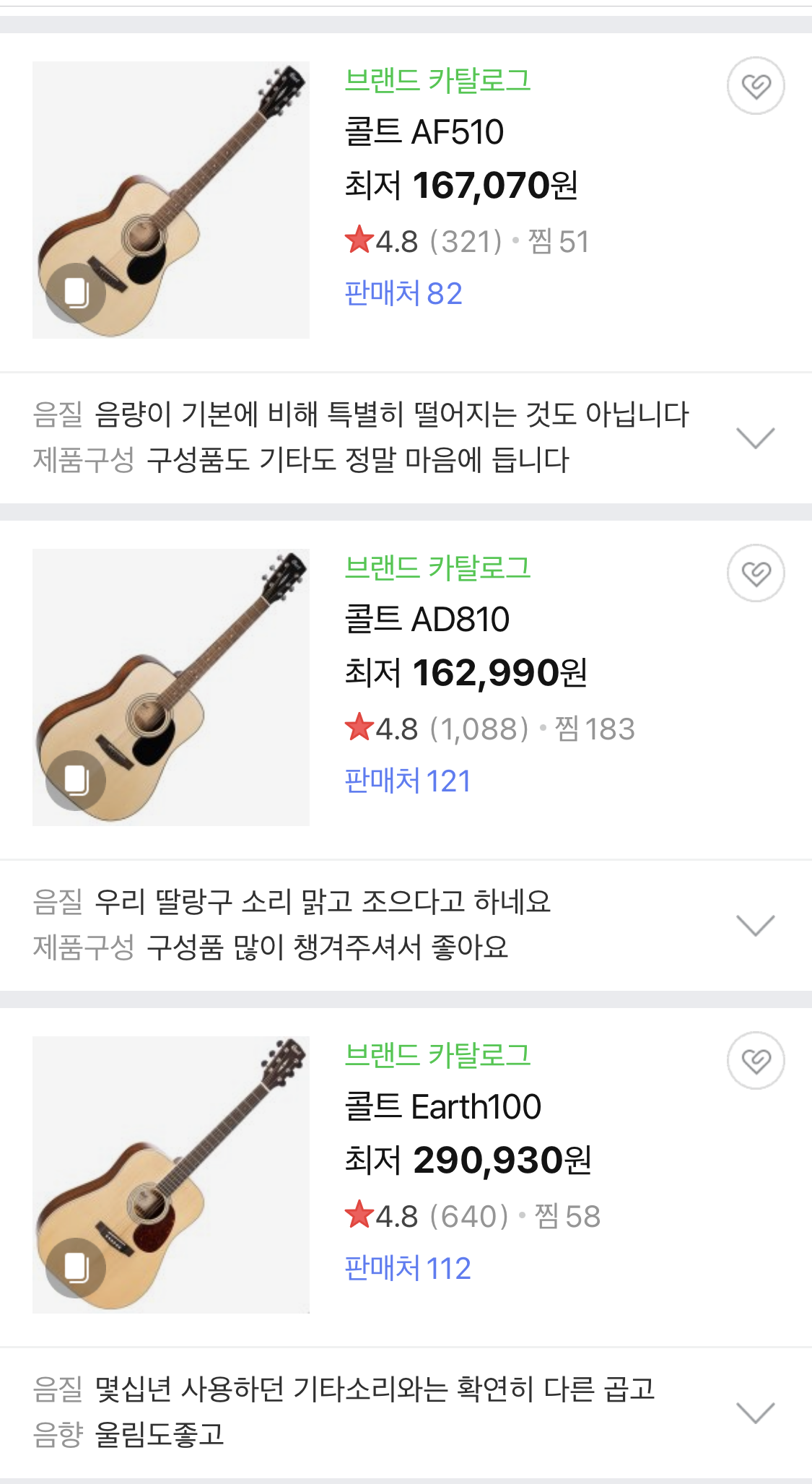View 판매처 112 sellers for Earth100
This screenshot has width=812, height=1484.
point(408,1269)
